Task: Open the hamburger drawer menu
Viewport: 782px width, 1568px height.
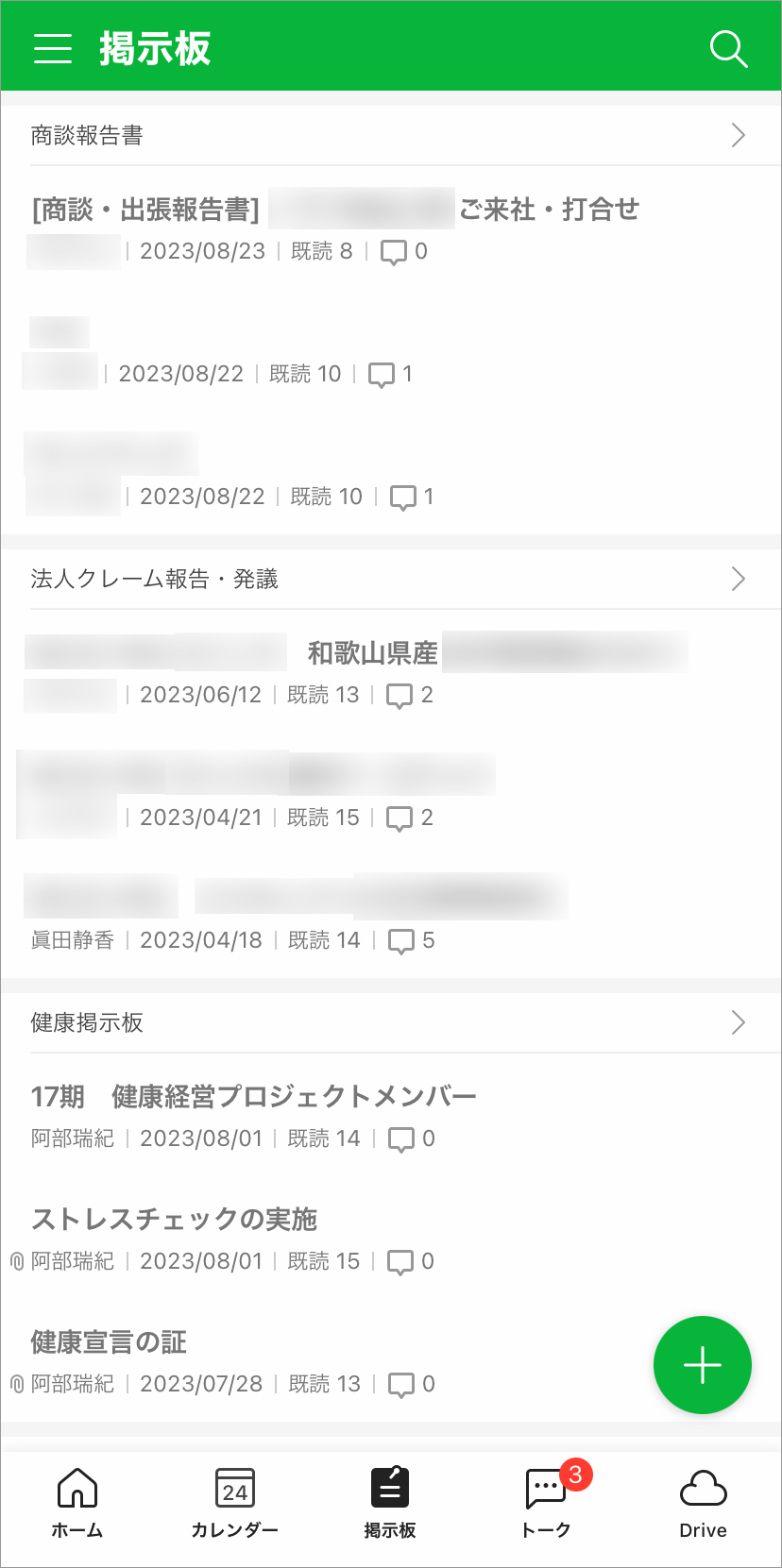Action: (x=53, y=48)
